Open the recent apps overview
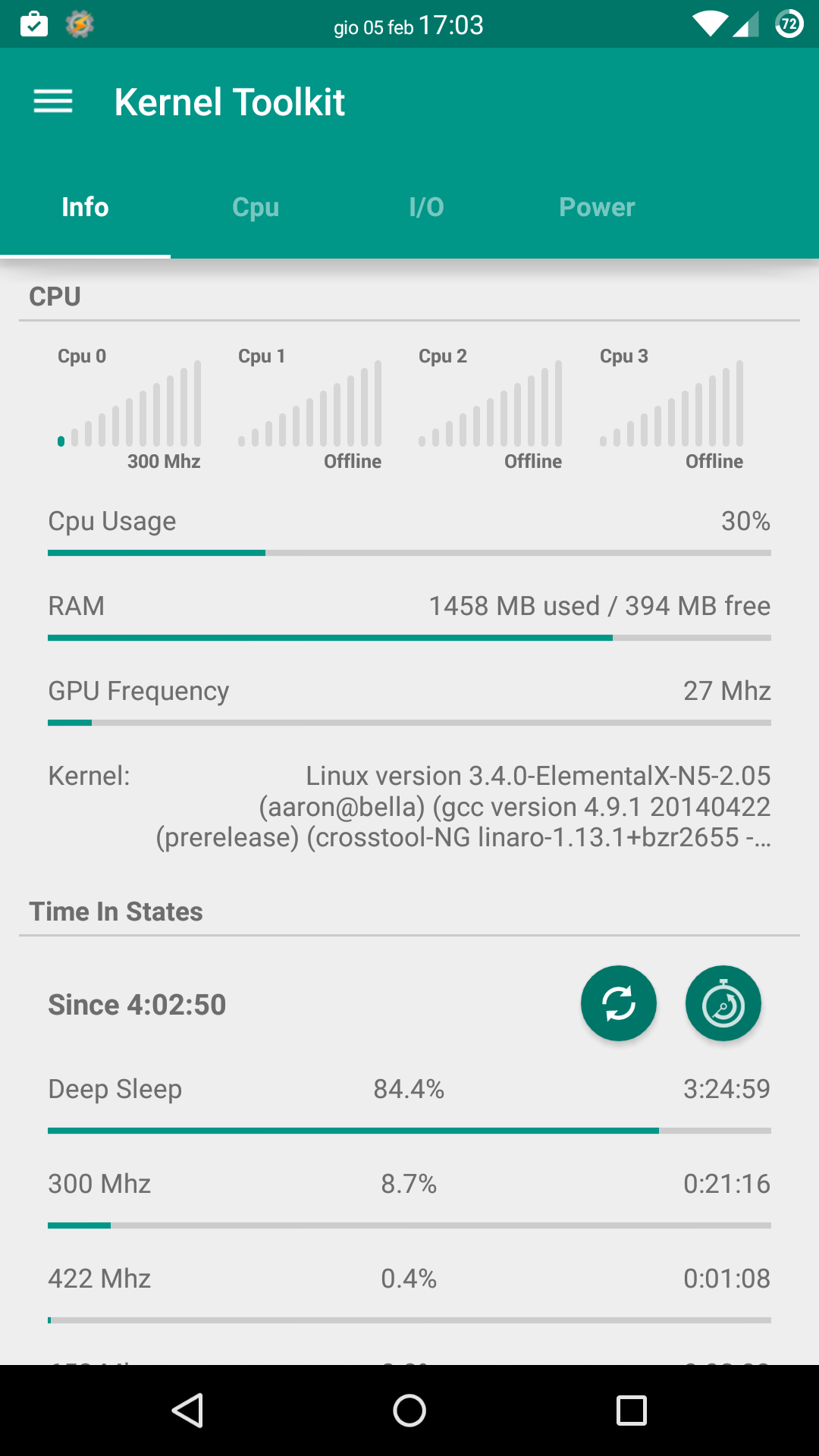Screen dimensions: 819x1456 [632, 1410]
